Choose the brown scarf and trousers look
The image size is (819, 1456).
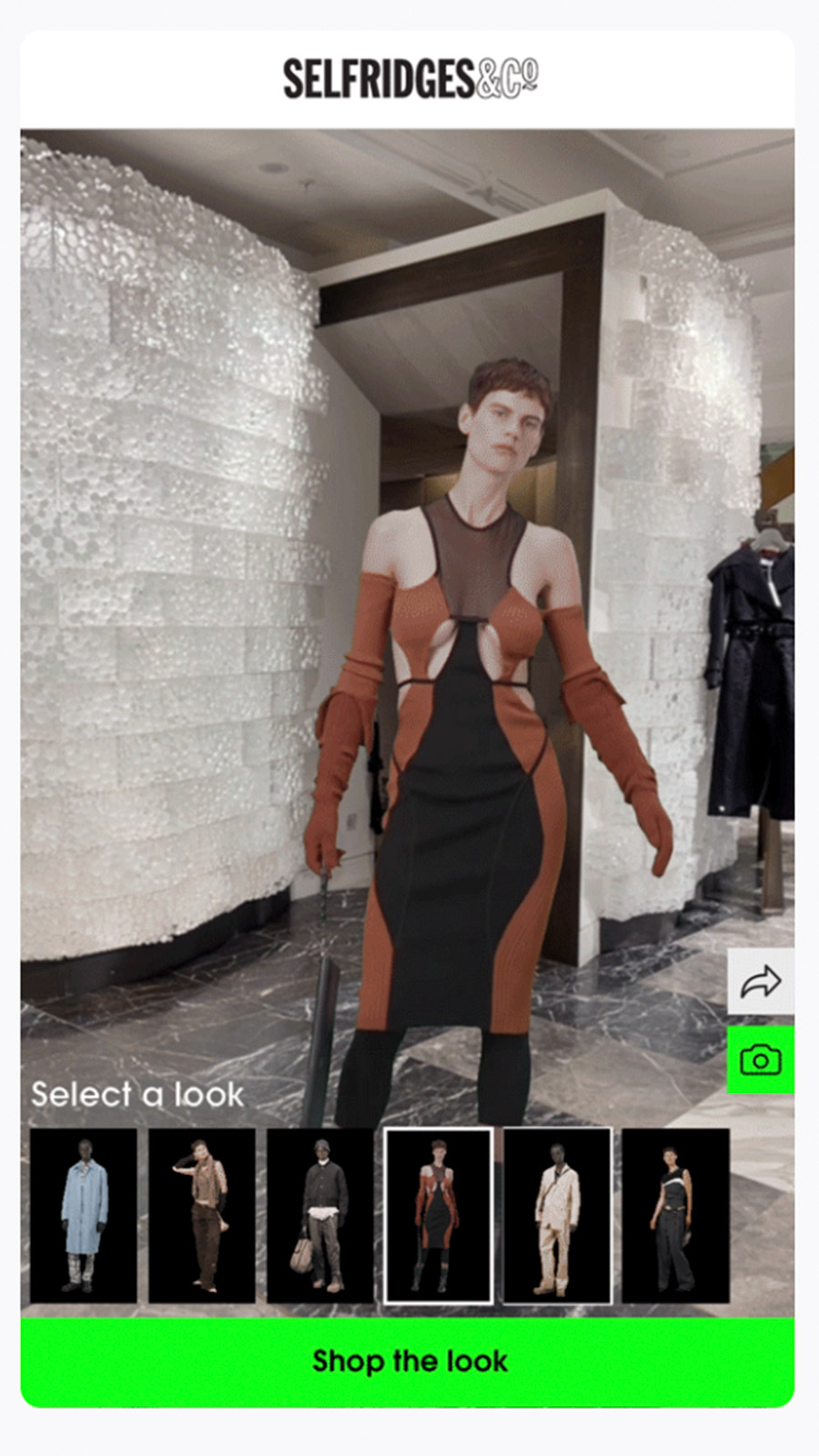(202, 1216)
